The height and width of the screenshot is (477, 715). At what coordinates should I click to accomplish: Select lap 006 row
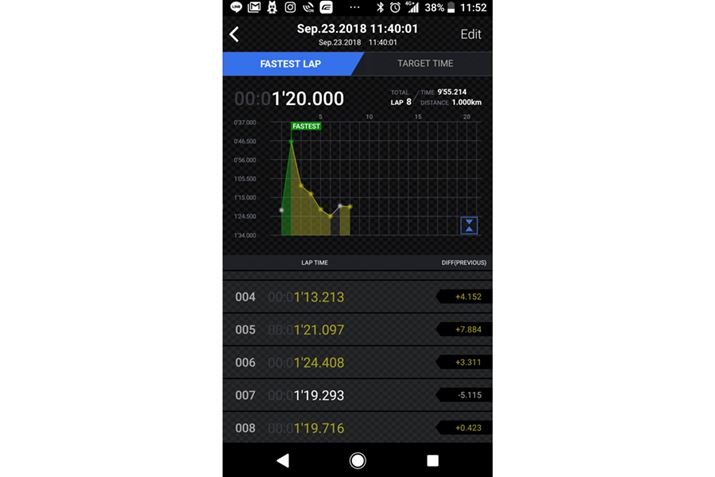click(x=357, y=362)
